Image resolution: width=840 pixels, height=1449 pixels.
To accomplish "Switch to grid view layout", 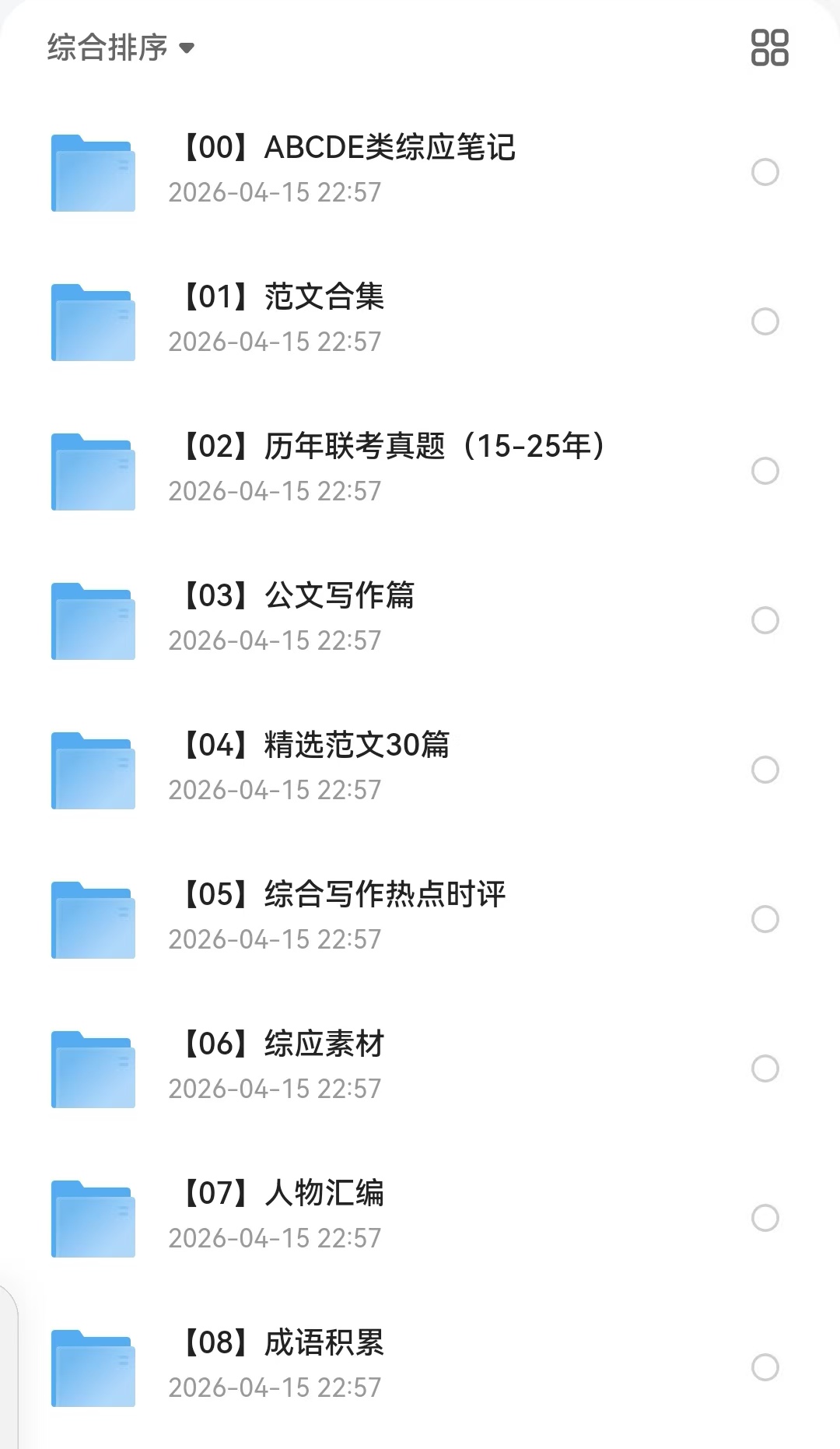I will point(769,47).
